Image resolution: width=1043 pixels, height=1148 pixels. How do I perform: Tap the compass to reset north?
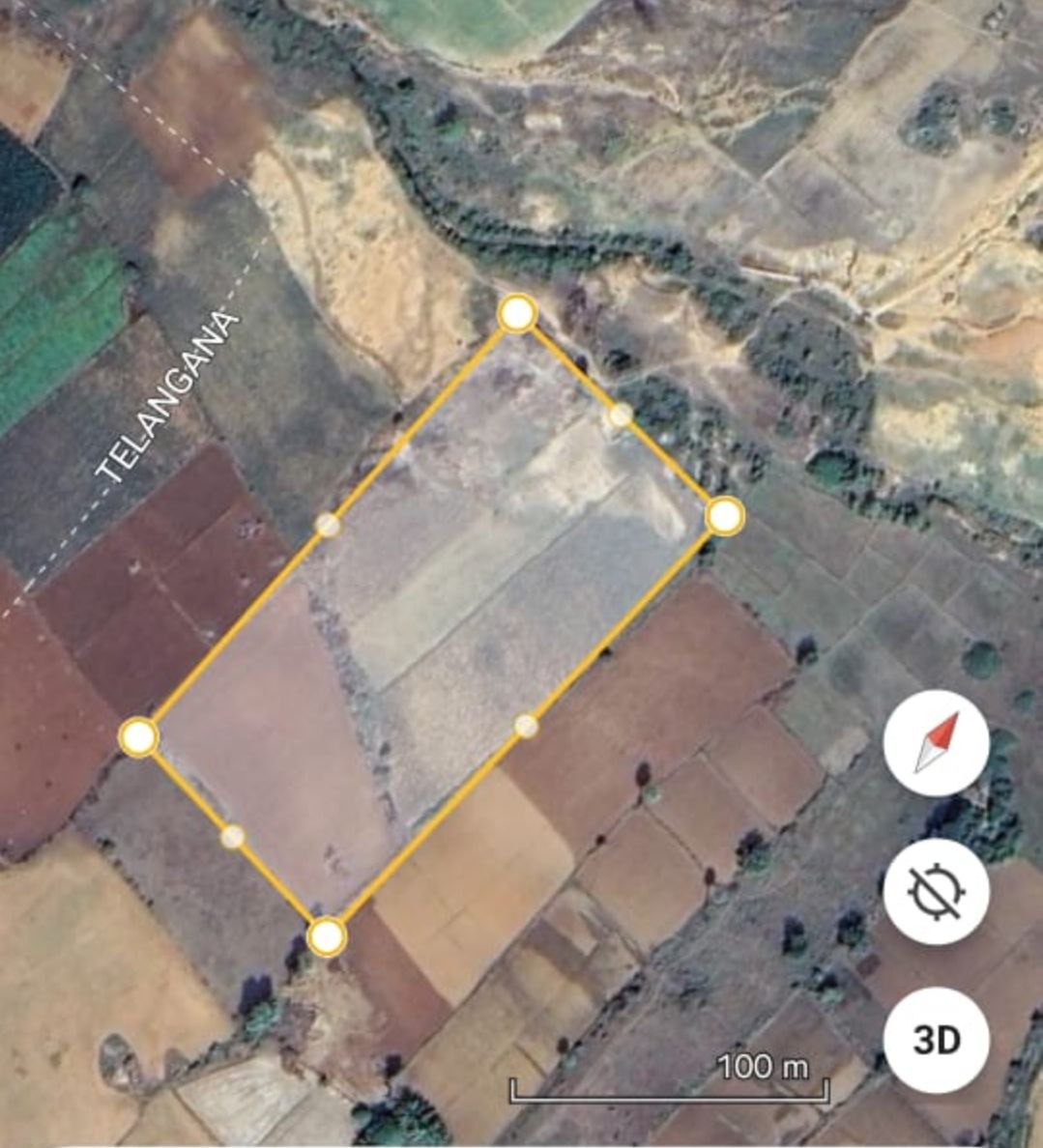click(x=936, y=742)
